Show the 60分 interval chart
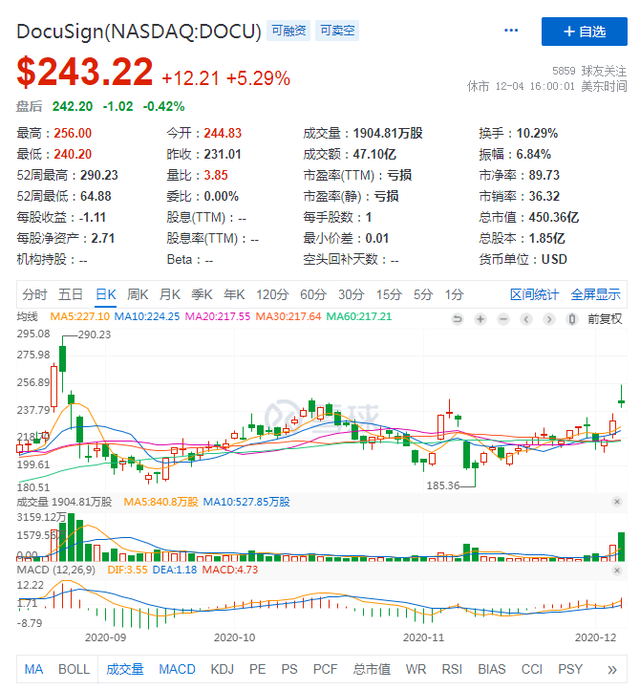640x690 pixels. click(313, 294)
